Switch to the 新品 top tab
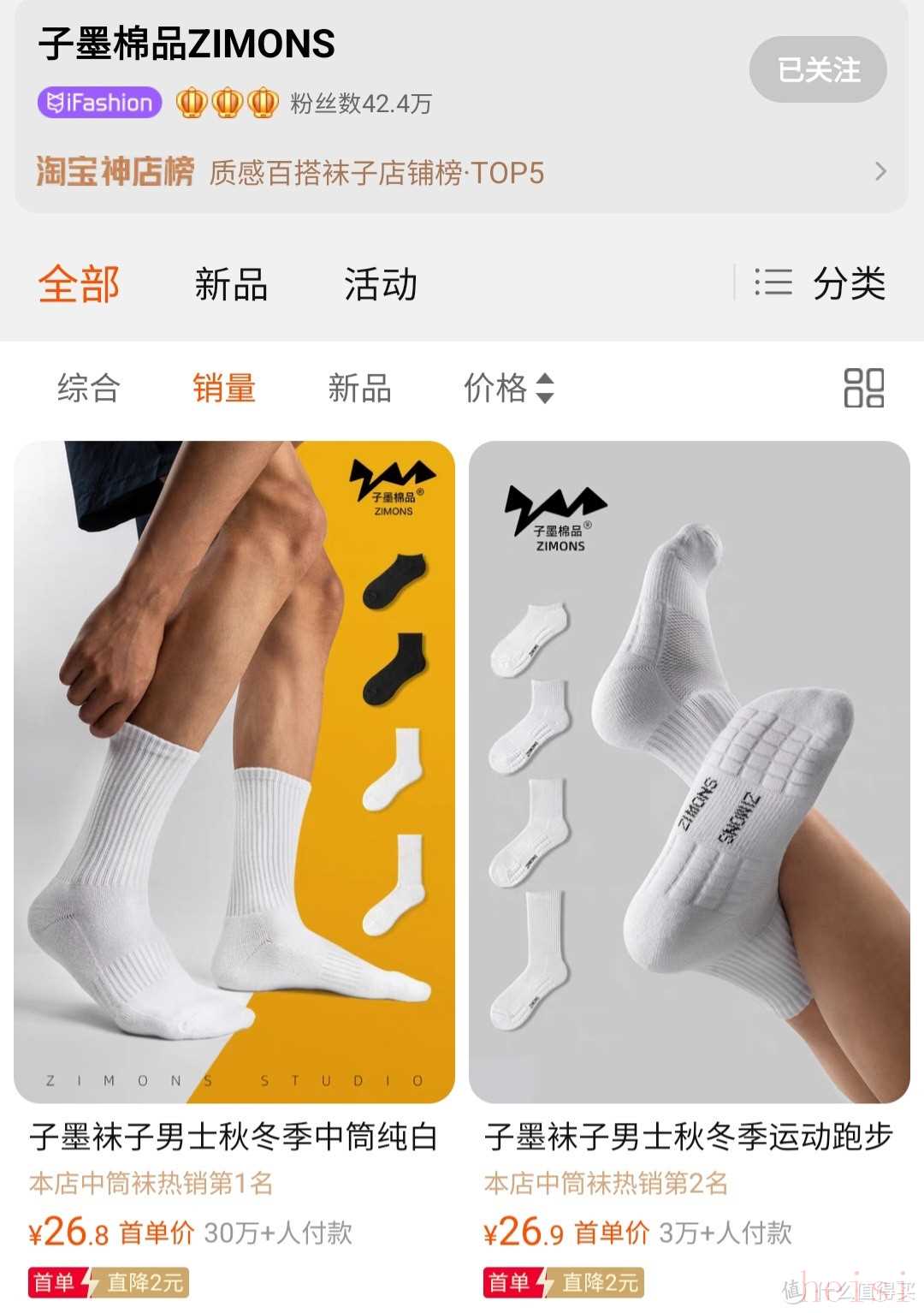 tap(231, 284)
